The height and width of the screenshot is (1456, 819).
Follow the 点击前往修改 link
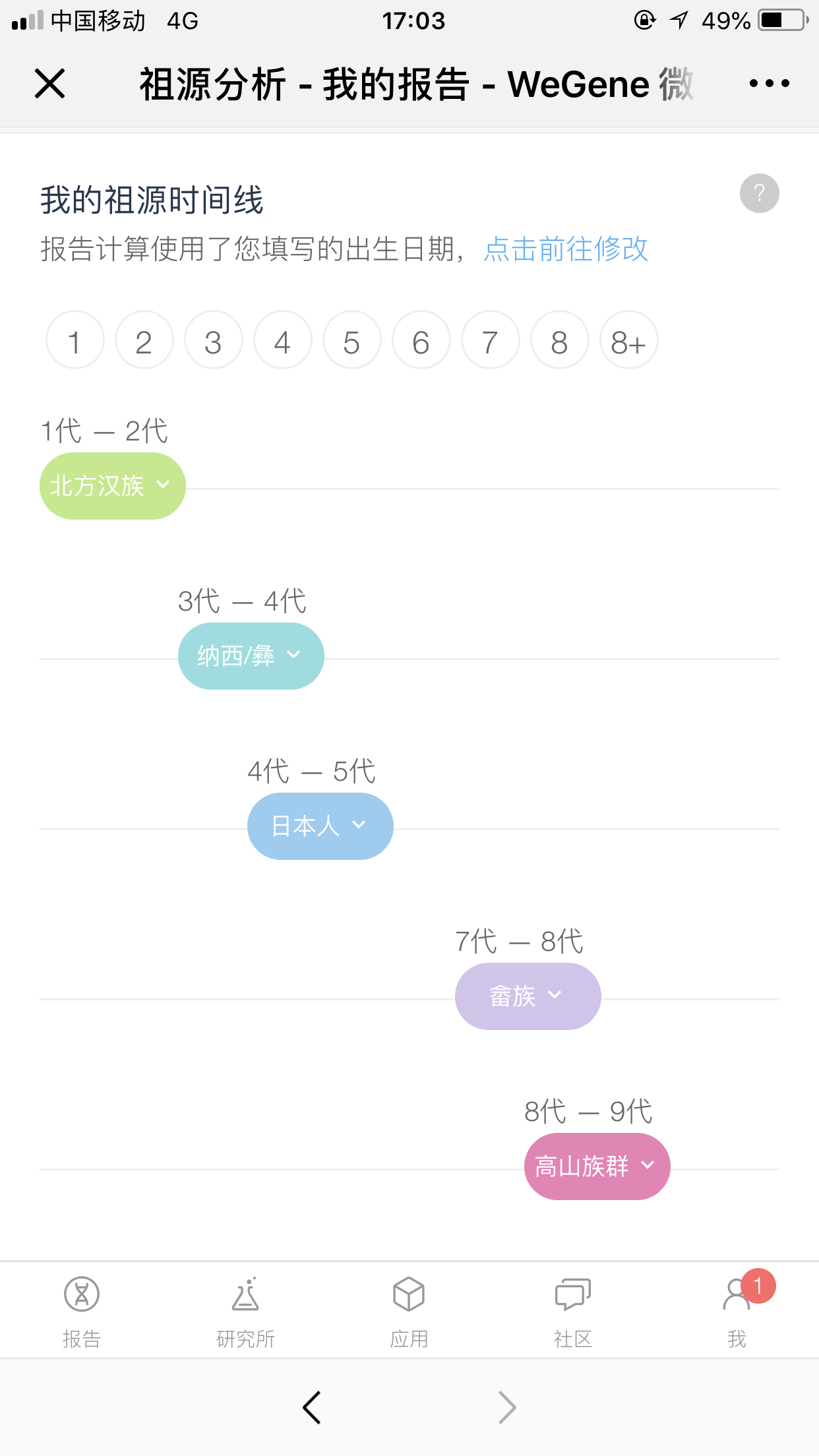pyautogui.click(x=566, y=249)
